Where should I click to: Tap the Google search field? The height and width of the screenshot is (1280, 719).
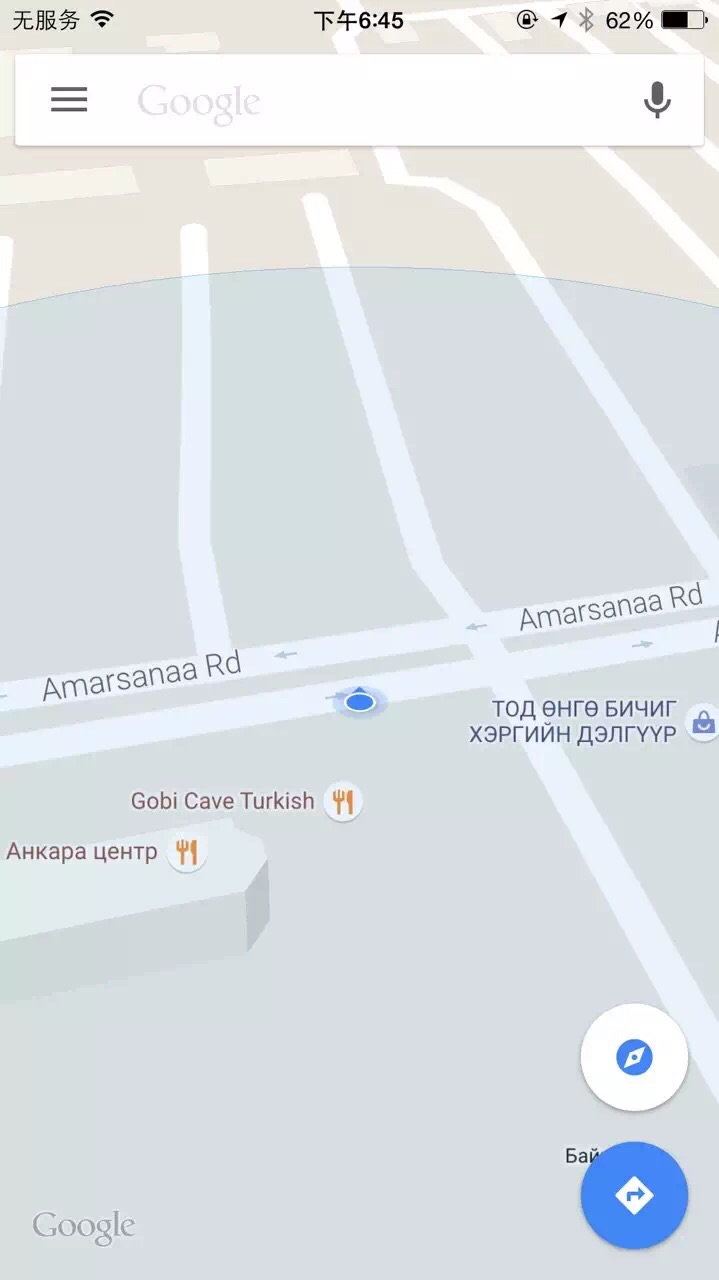[380, 101]
